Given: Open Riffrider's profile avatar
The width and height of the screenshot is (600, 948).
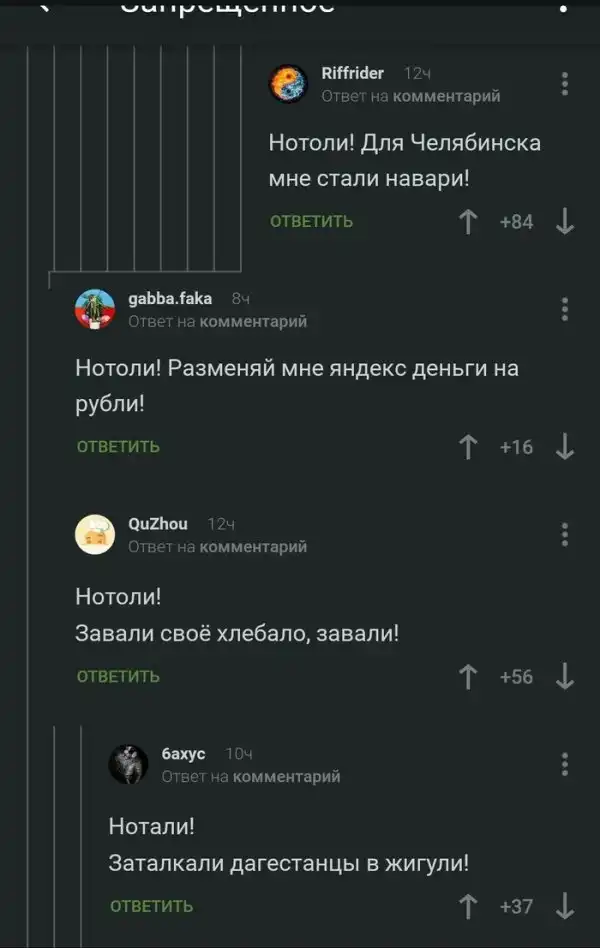Looking at the screenshot, I should tap(289, 84).
